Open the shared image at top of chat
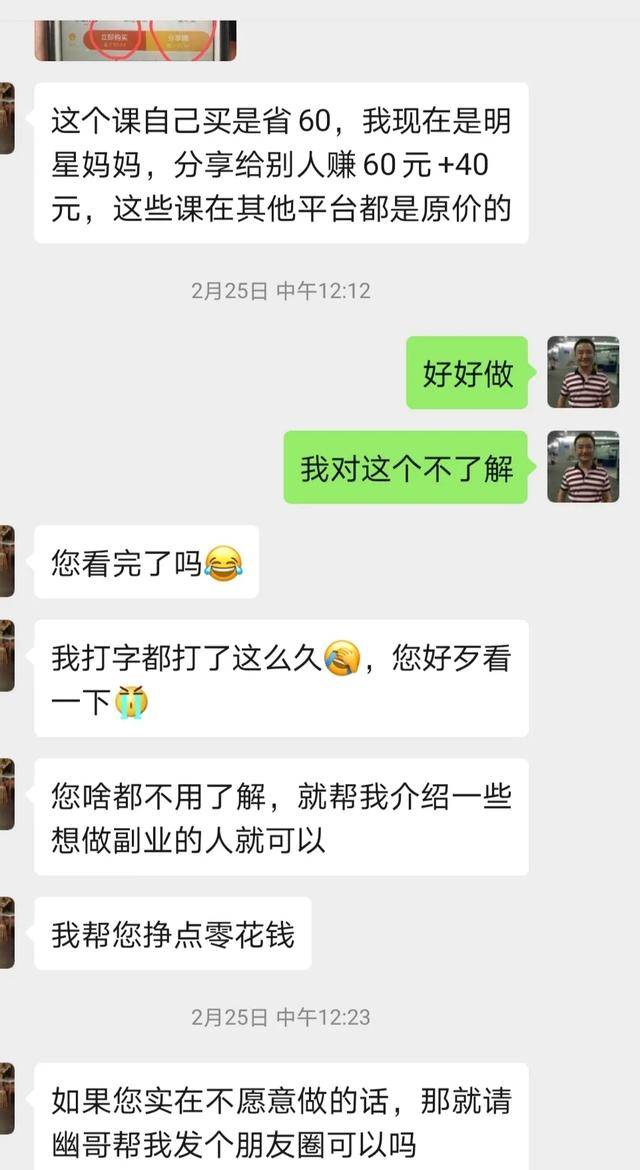640x1170 pixels. tap(135, 40)
